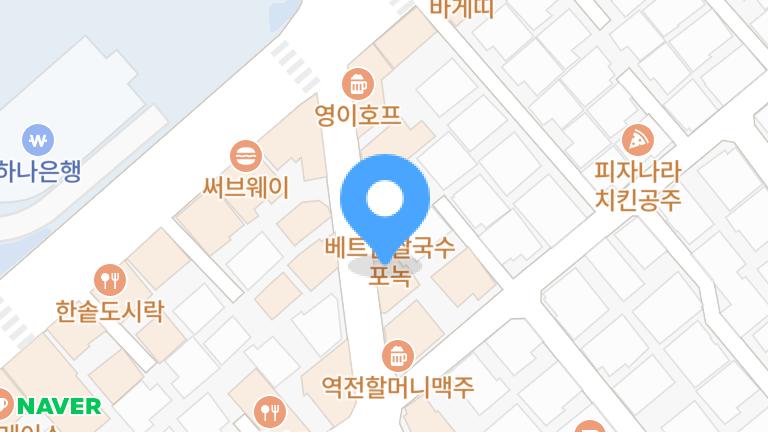This screenshot has height=432, width=768.
Task: Tap the blue location pin marker
Action: [385, 201]
